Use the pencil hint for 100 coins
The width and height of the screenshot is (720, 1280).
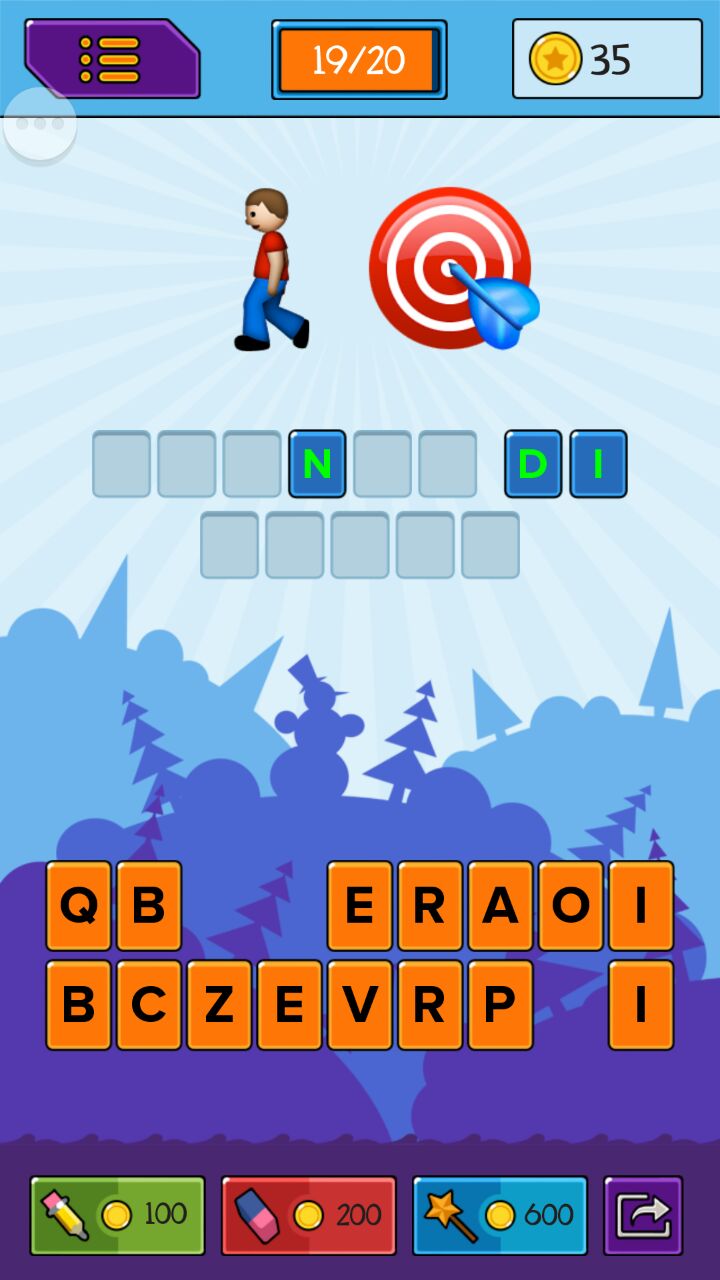coord(117,1215)
